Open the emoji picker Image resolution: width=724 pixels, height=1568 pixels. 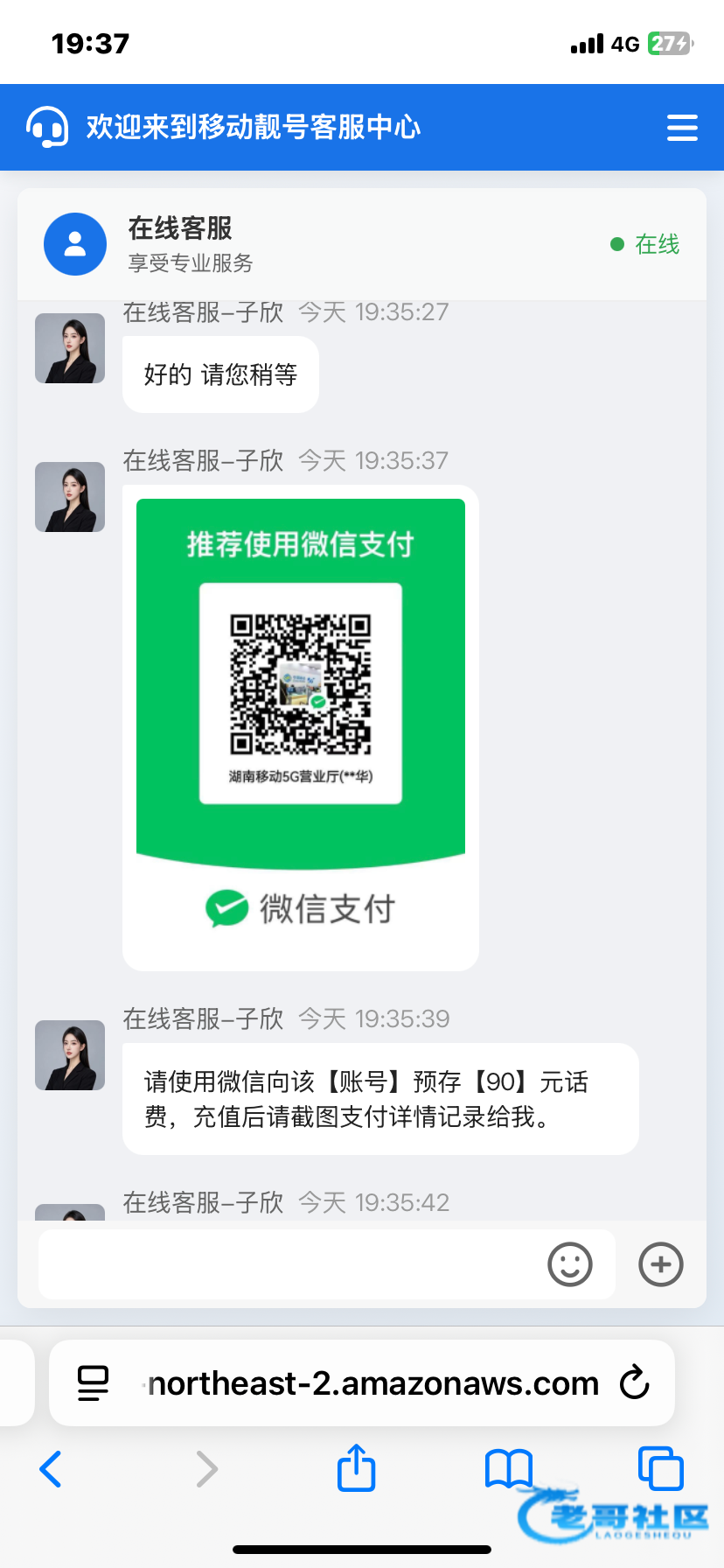(x=570, y=1264)
